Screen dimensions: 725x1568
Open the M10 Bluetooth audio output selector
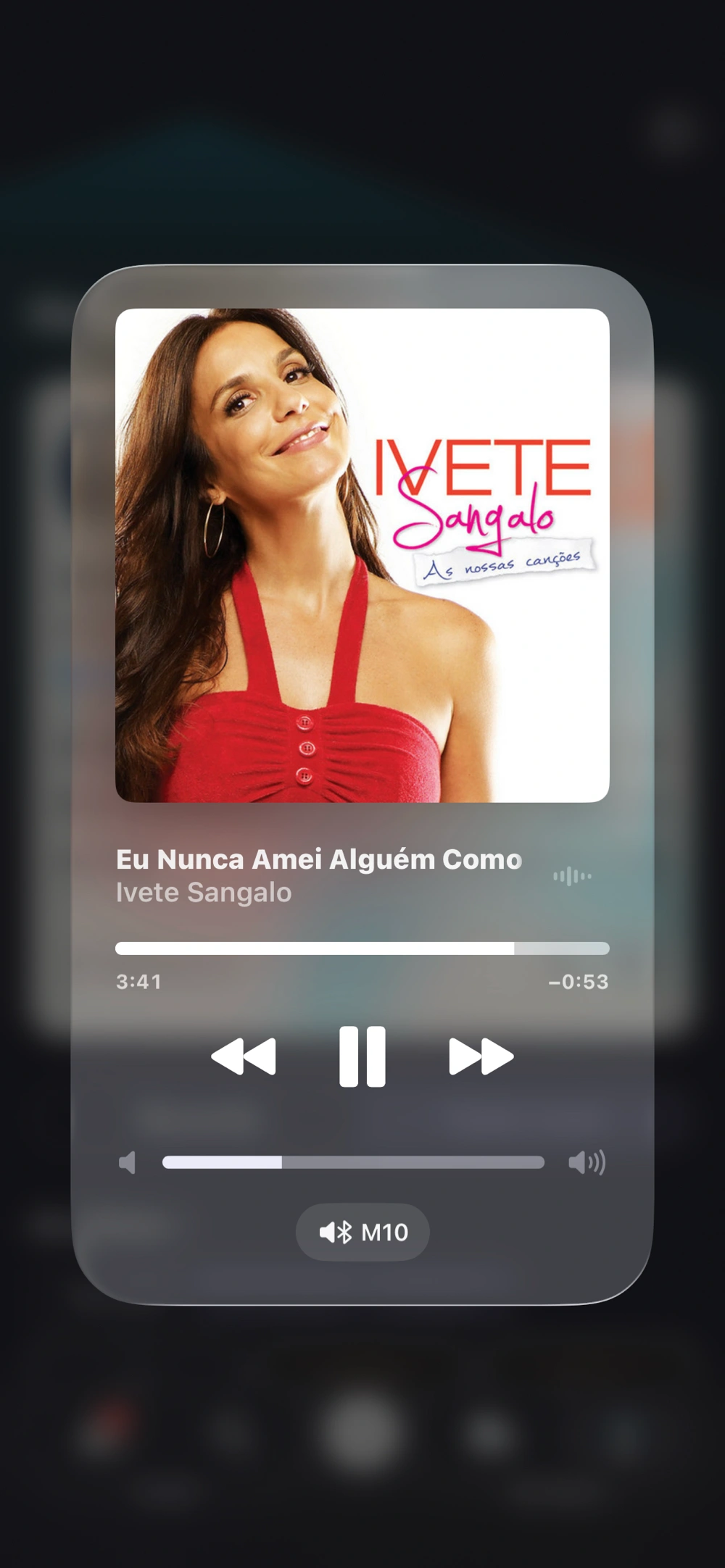[362, 1232]
